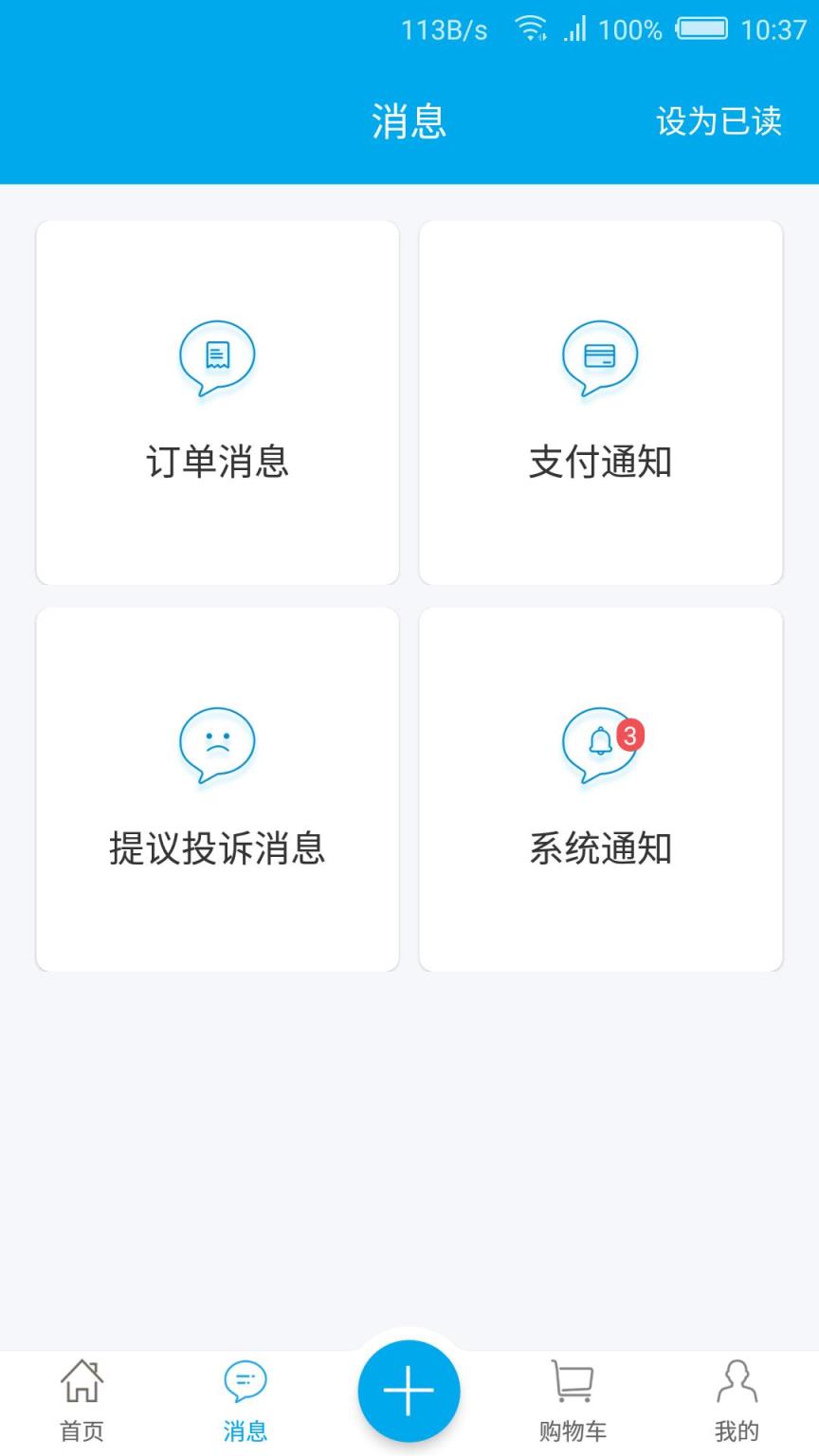The height and width of the screenshot is (1456, 819).
Task: Open the 提议投诉消息 card
Action: coord(216,790)
